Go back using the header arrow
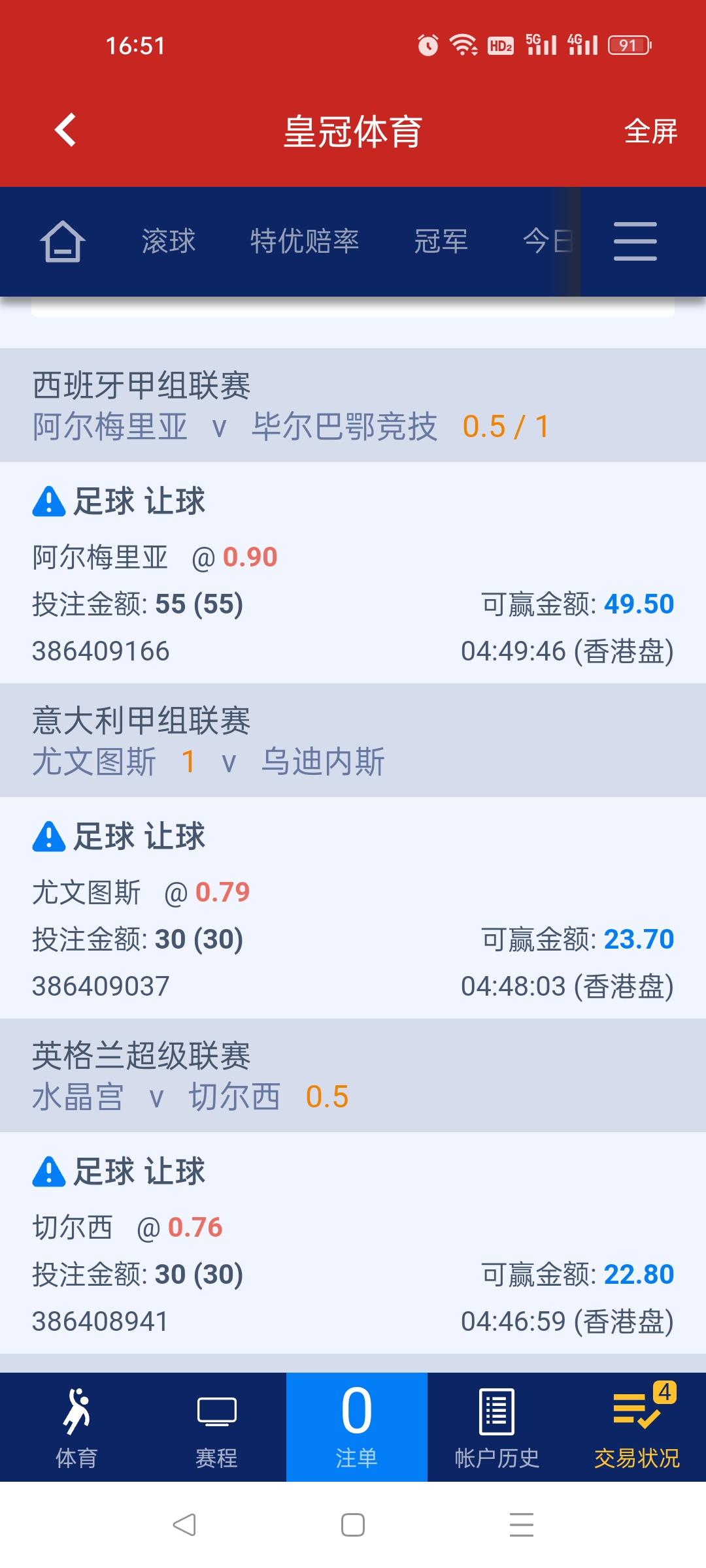This screenshot has height=1568, width=706. click(x=65, y=130)
